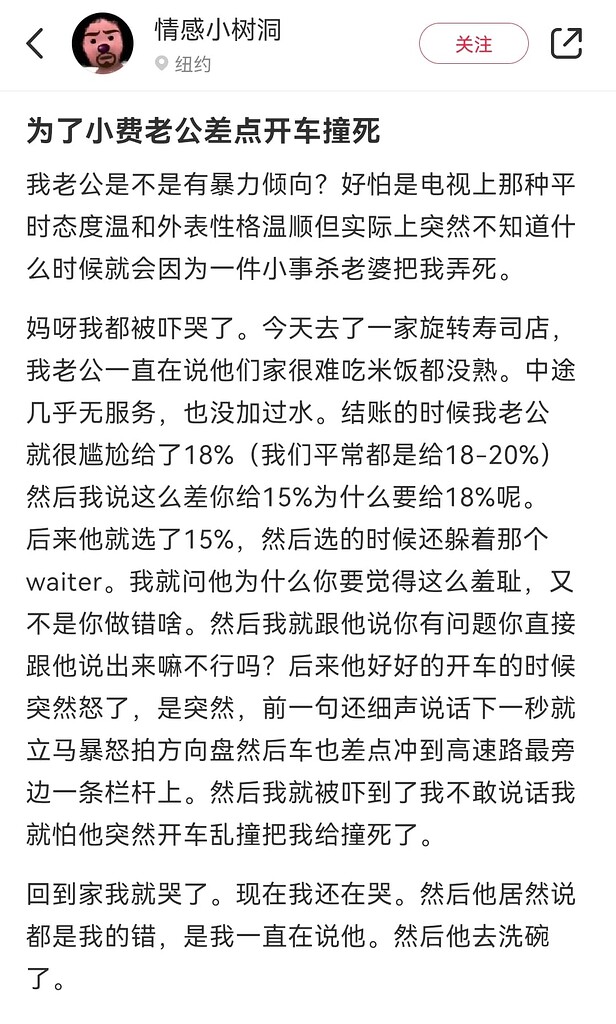
Task: Go back using the top-left arrow
Action: [36, 44]
